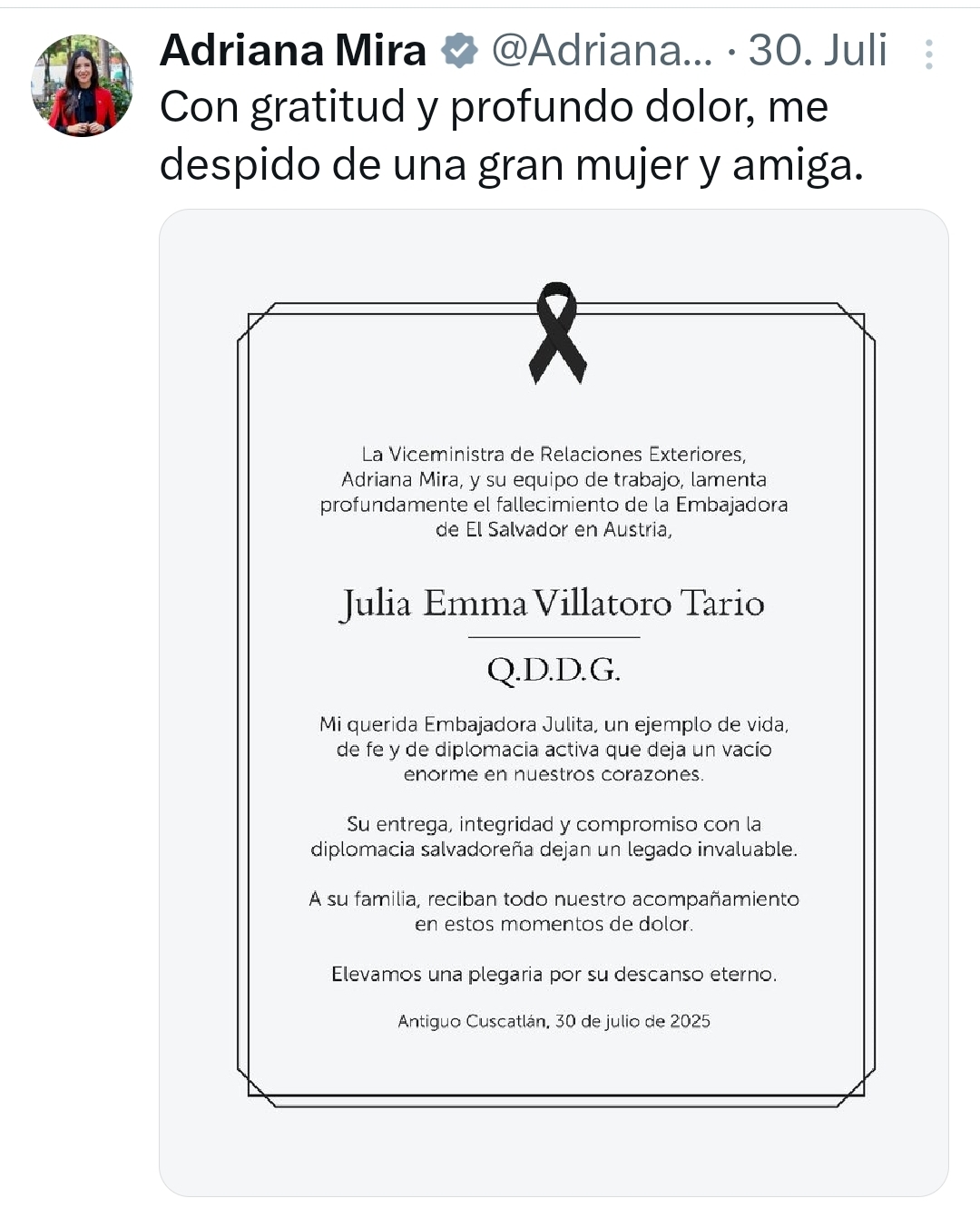
Task: Open the attached condolence image
Action: coord(554,702)
